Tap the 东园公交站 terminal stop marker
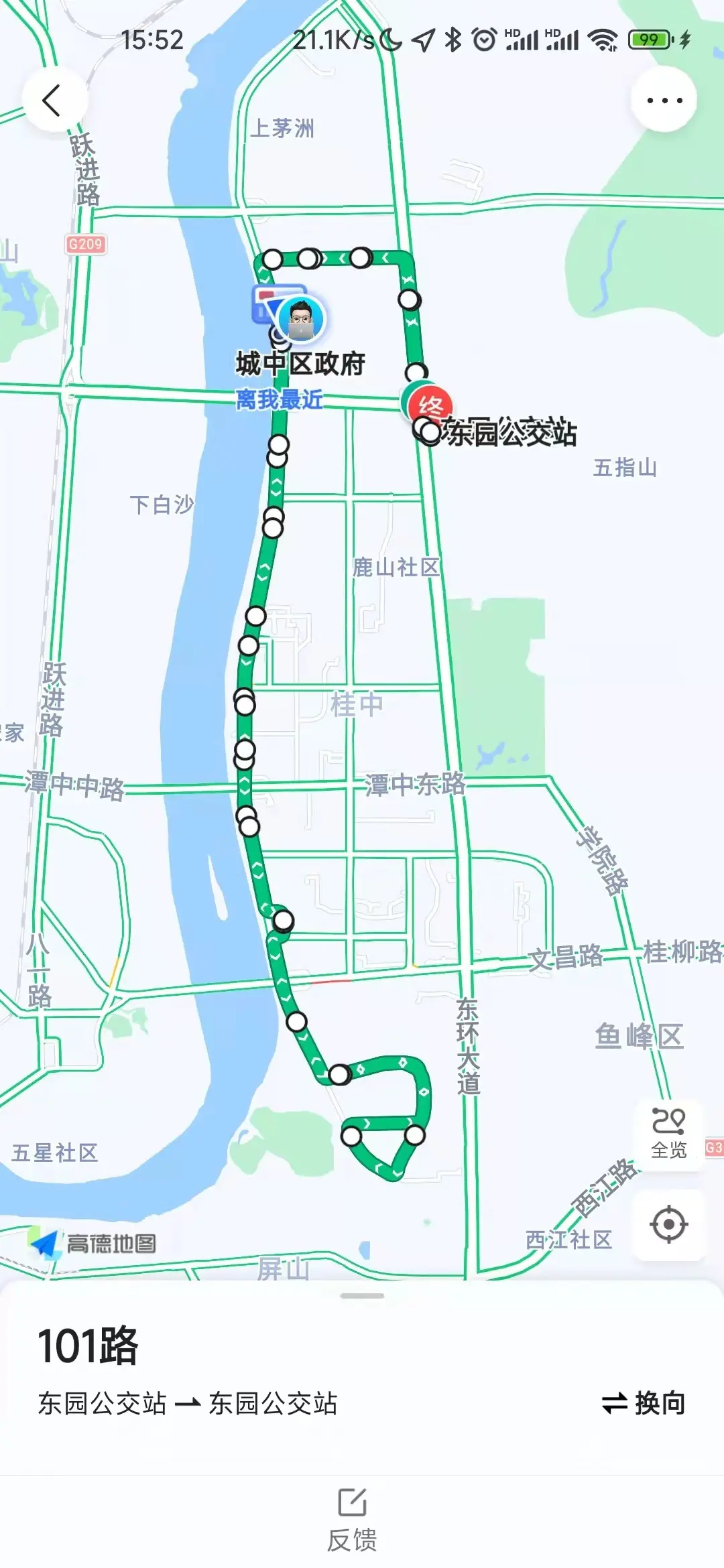This screenshot has width=724, height=1568. 430,406
